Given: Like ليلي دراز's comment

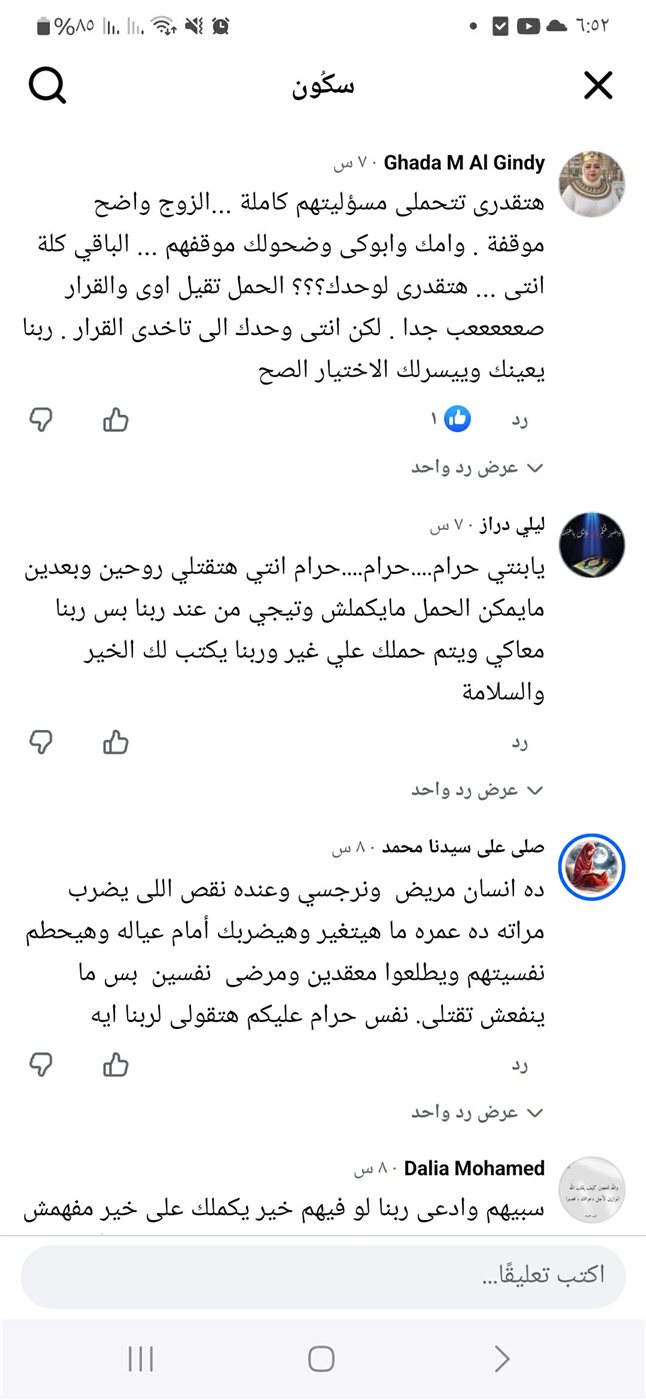Looking at the screenshot, I should 116,742.
